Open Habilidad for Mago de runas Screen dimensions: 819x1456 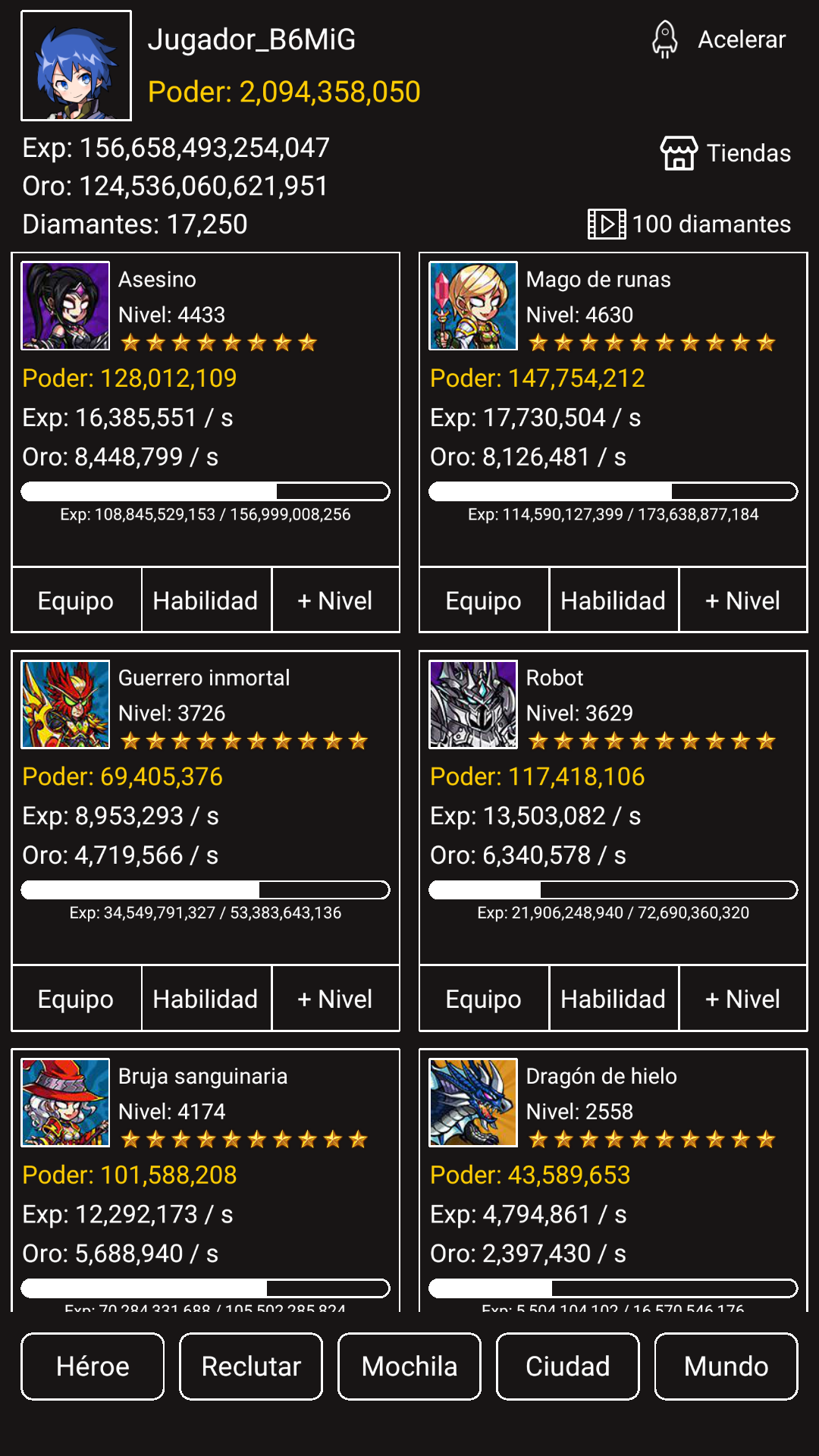tap(613, 601)
